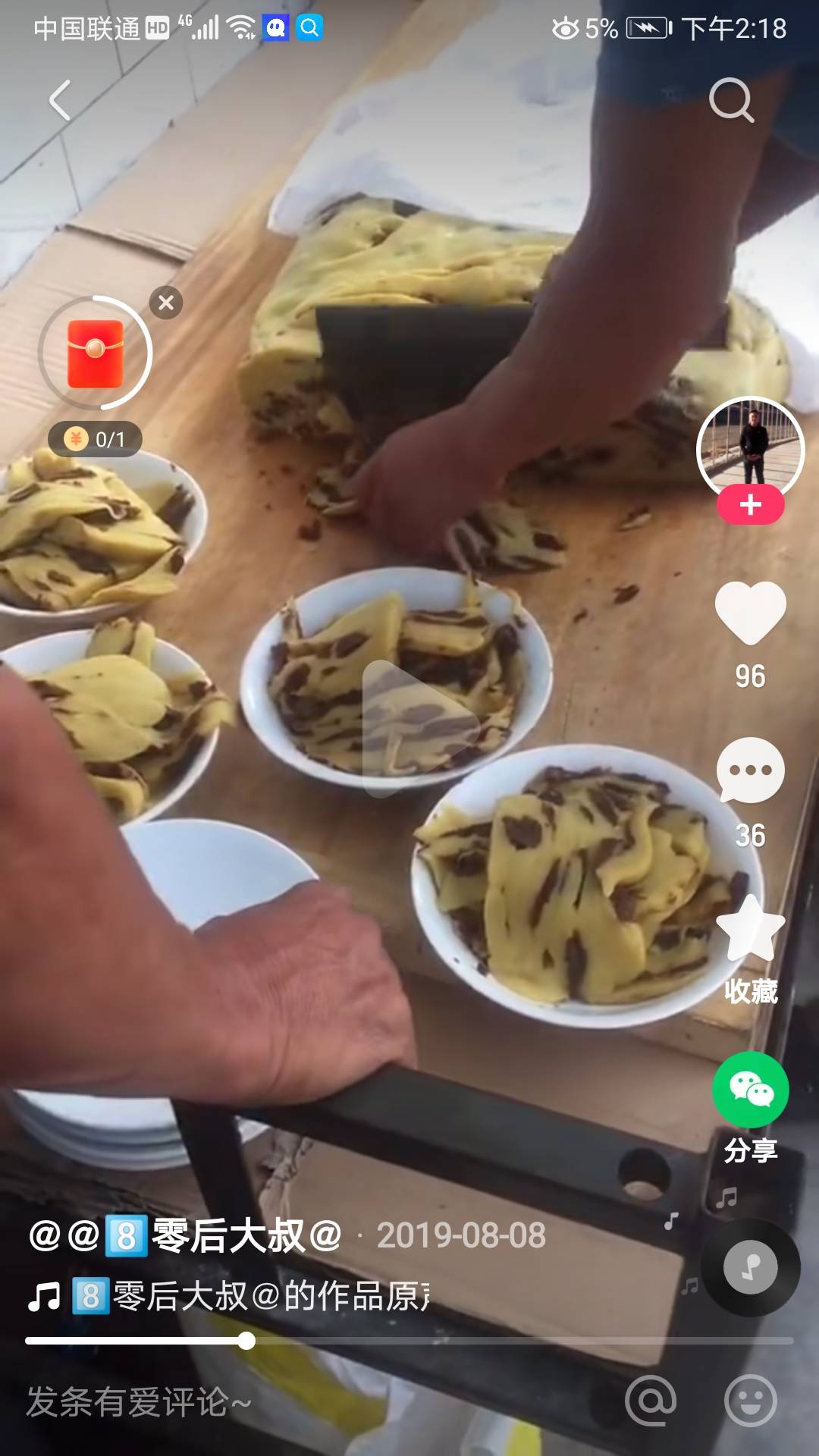The image size is (819, 1456).
Task: Mention someone with the @ icon
Action: [x=651, y=1401]
